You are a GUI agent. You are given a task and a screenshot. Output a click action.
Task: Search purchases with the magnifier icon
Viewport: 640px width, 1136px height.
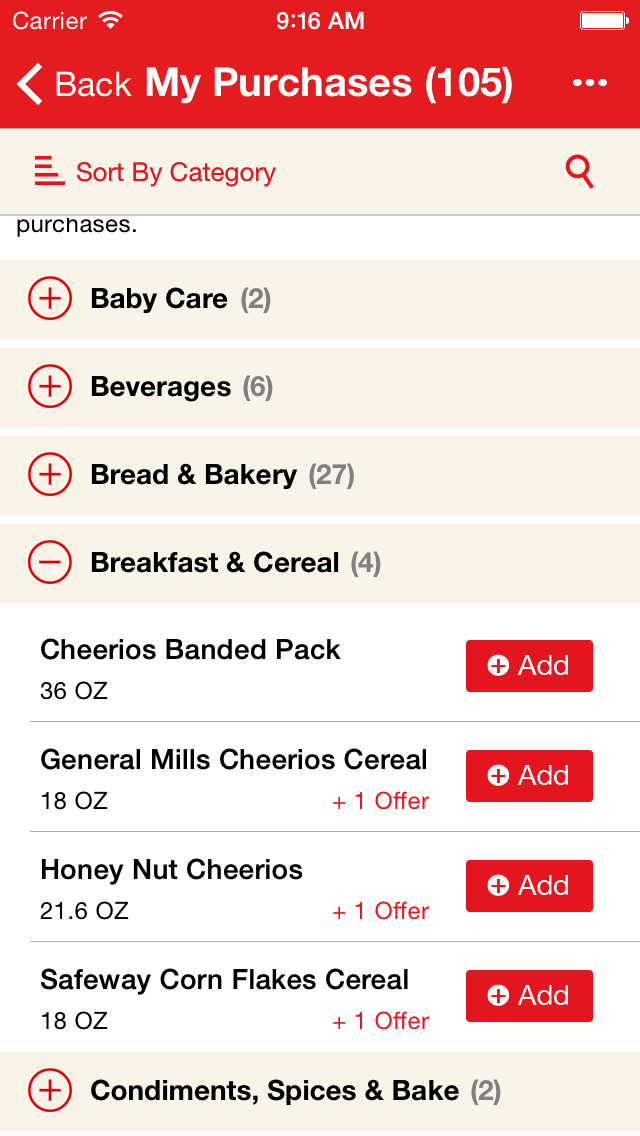click(x=579, y=172)
